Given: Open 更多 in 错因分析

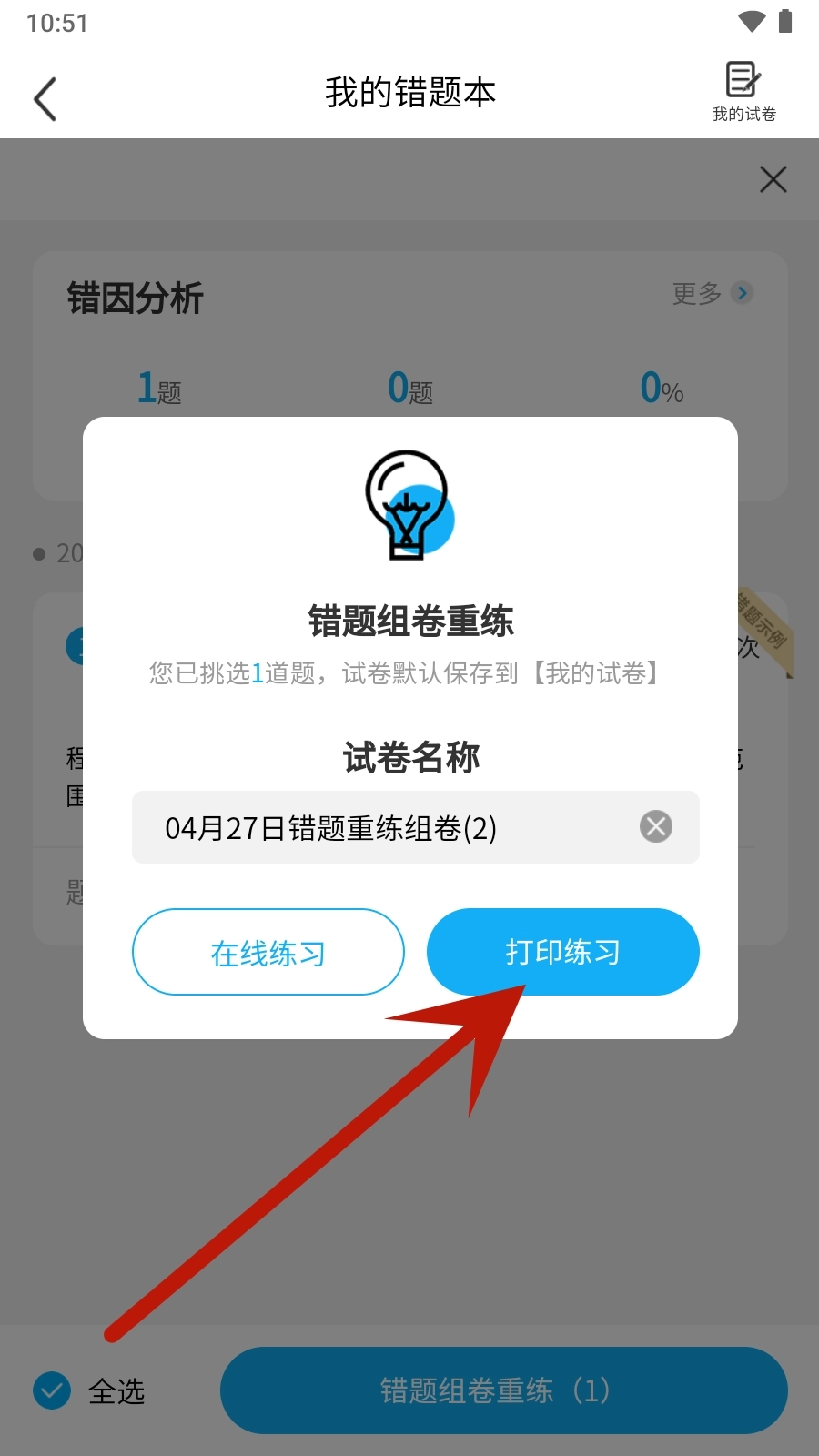Looking at the screenshot, I should (712, 293).
